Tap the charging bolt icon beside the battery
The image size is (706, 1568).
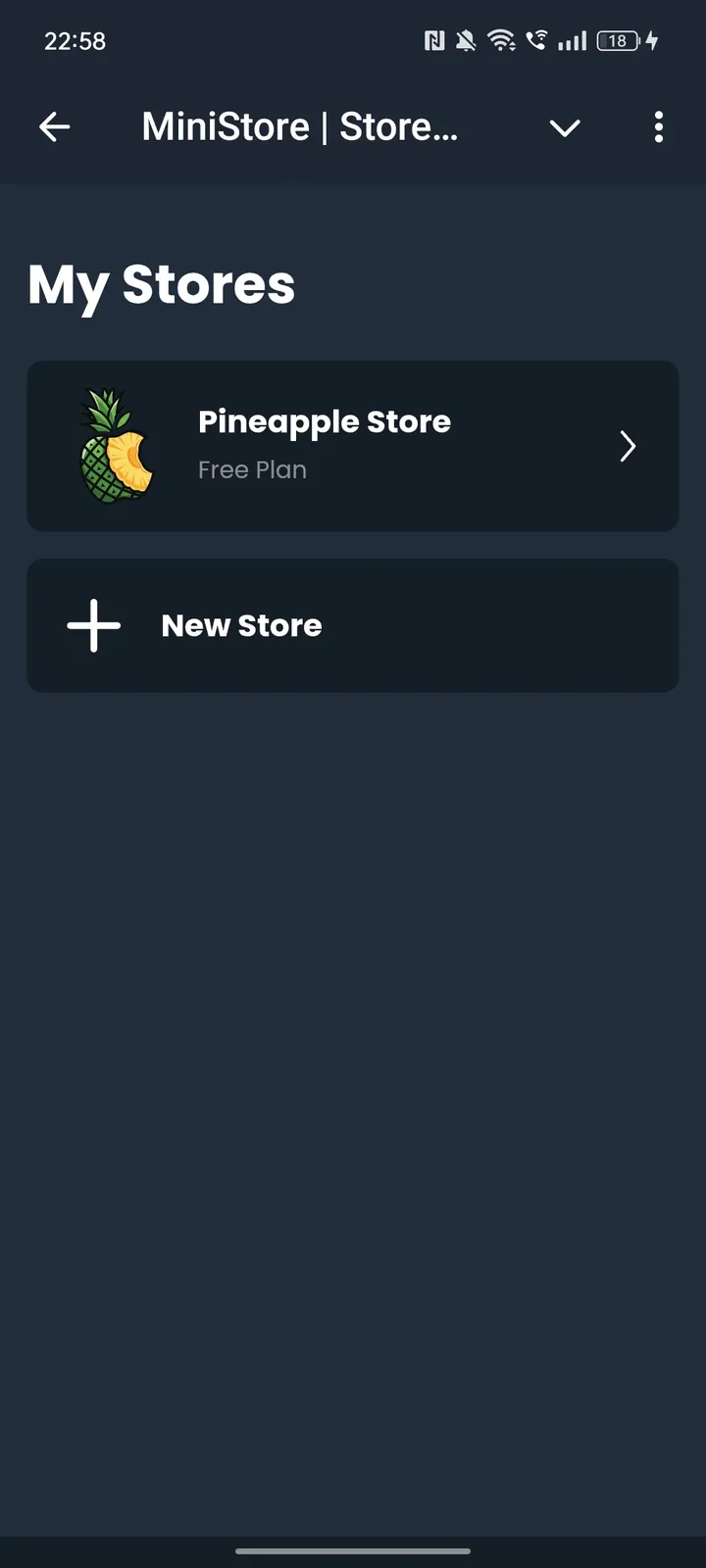[650, 40]
